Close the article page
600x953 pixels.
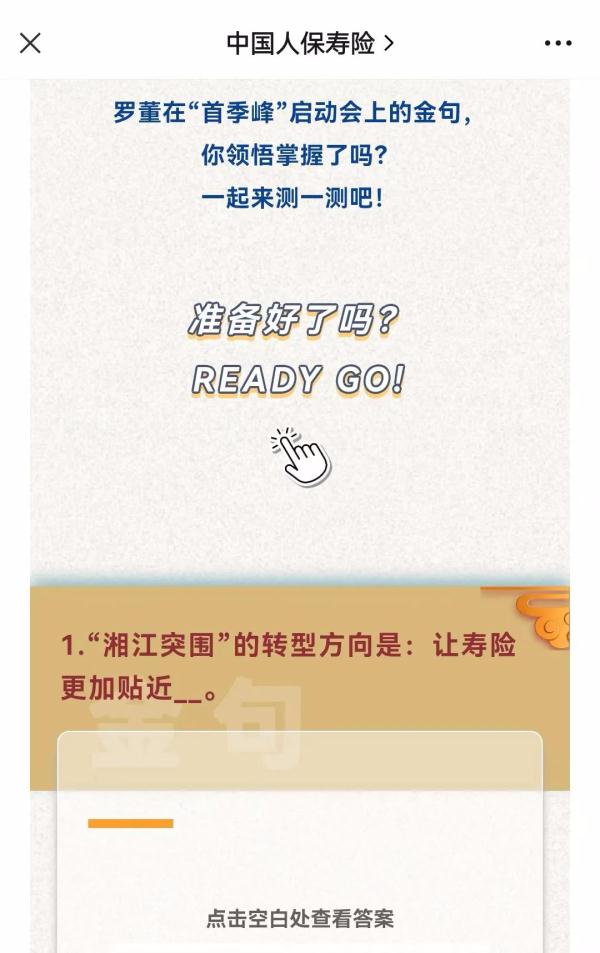click(x=30, y=43)
